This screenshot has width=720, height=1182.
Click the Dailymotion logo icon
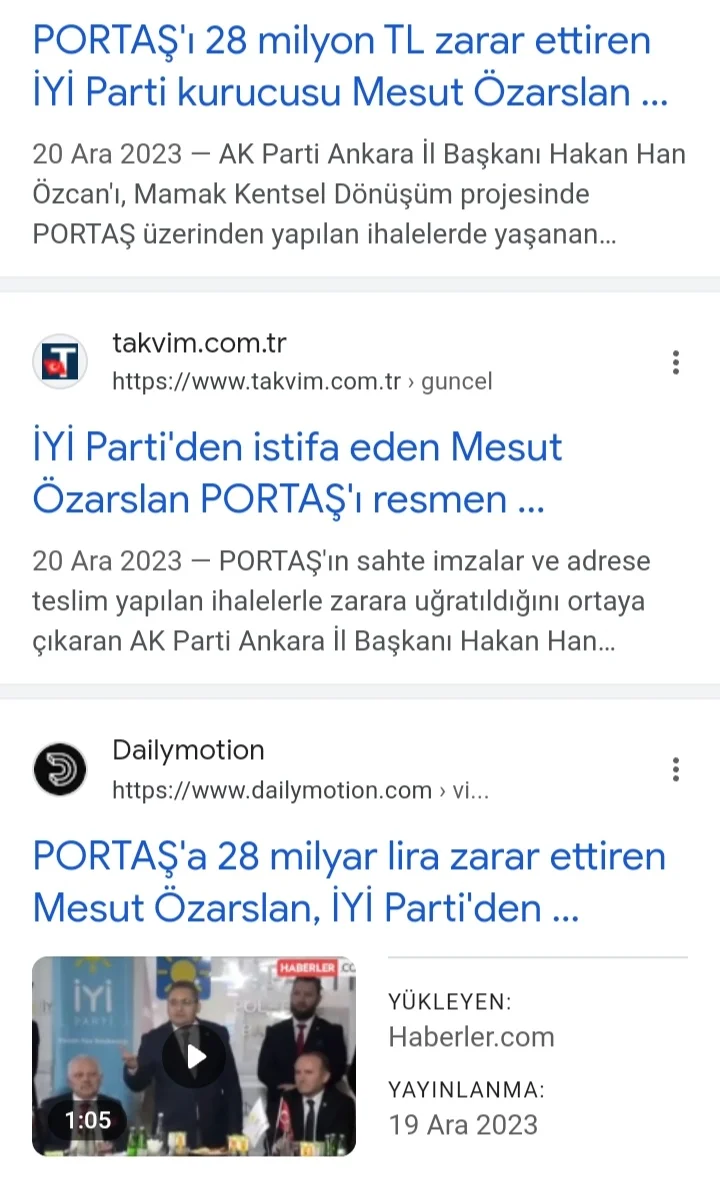[x=61, y=769]
